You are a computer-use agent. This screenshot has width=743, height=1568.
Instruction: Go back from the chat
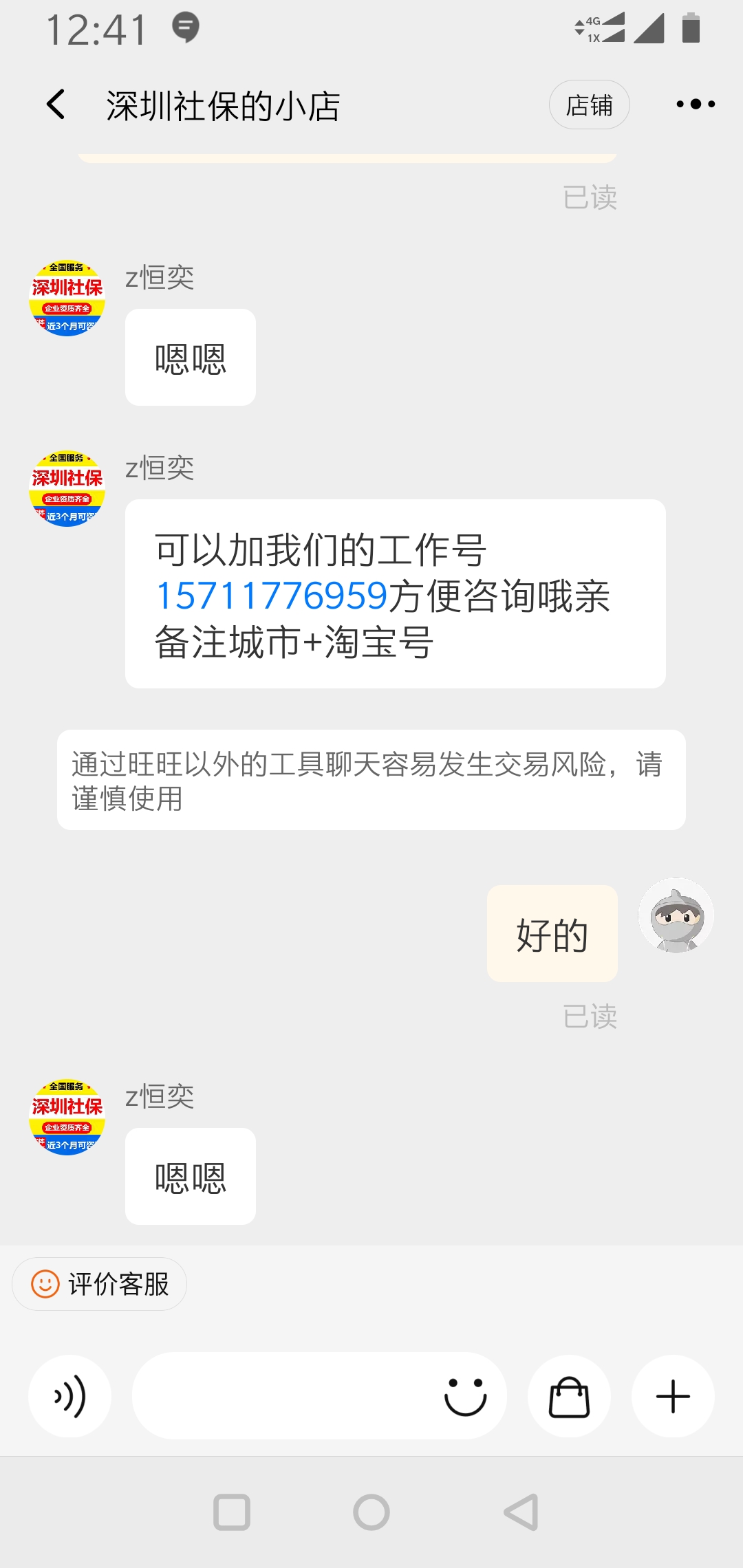tap(56, 105)
